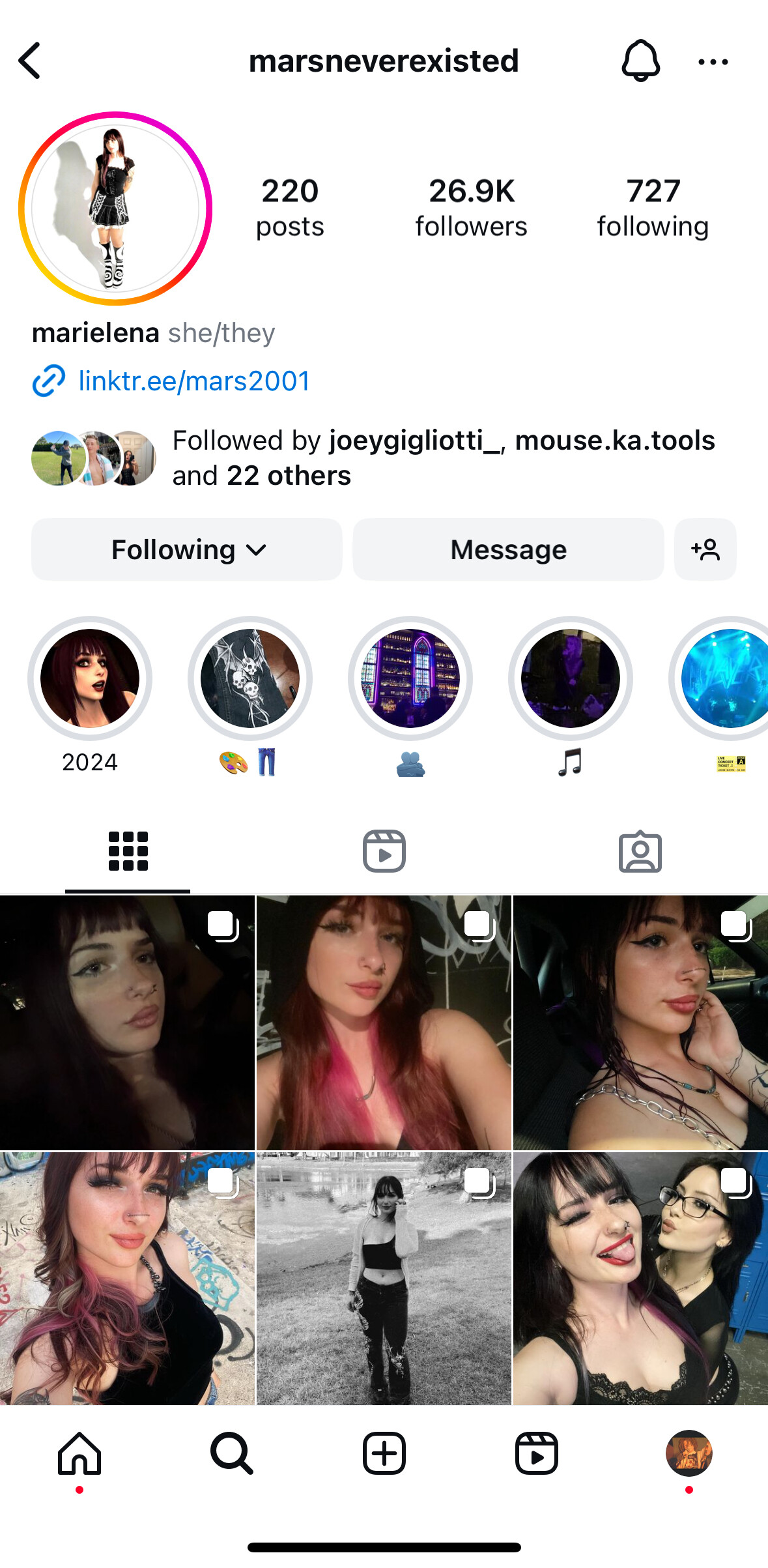Open my own profile from bottom bar
The width and height of the screenshot is (768, 1568).
[689, 1453]
